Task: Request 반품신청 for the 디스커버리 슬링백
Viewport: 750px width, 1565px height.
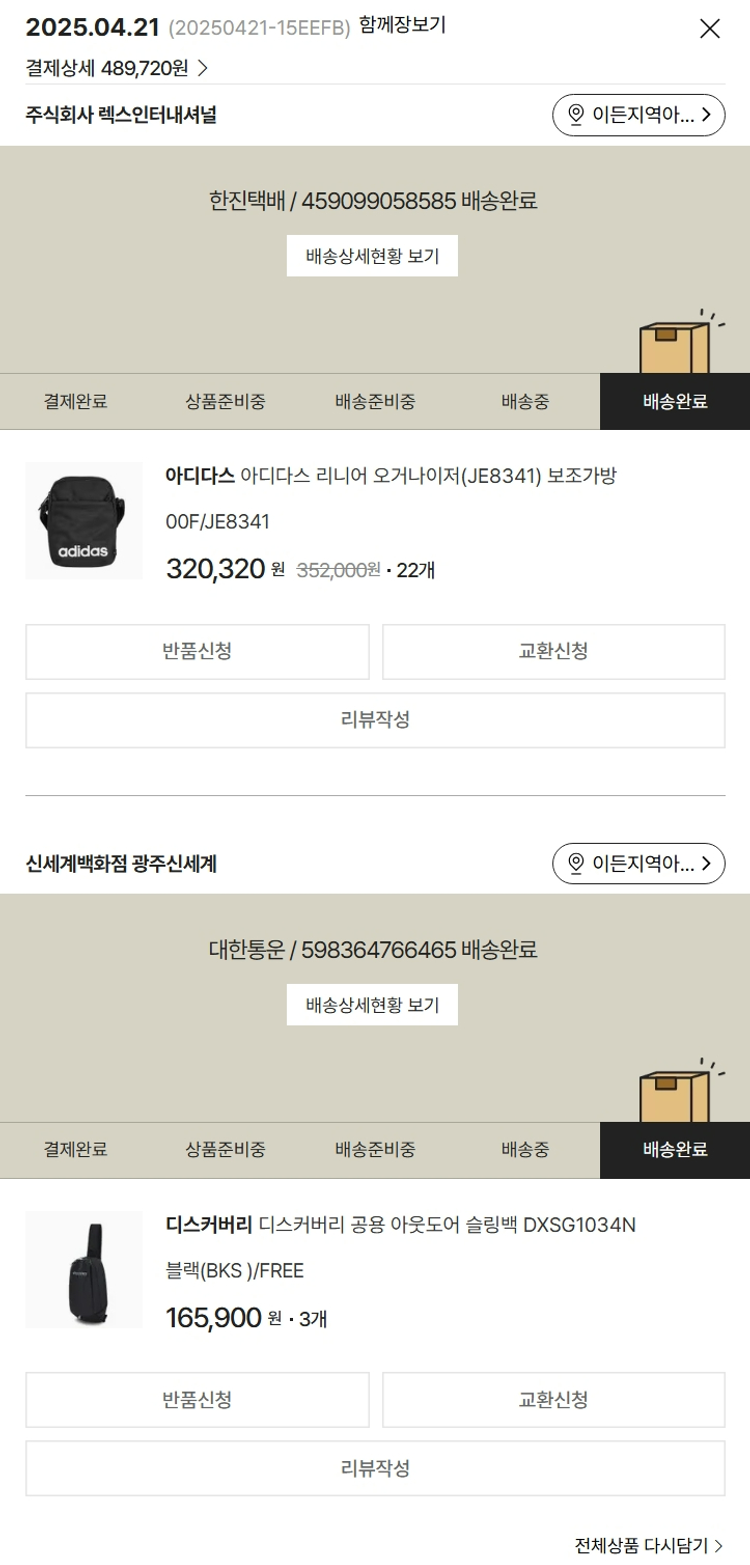Action: tap(197, 1400)
